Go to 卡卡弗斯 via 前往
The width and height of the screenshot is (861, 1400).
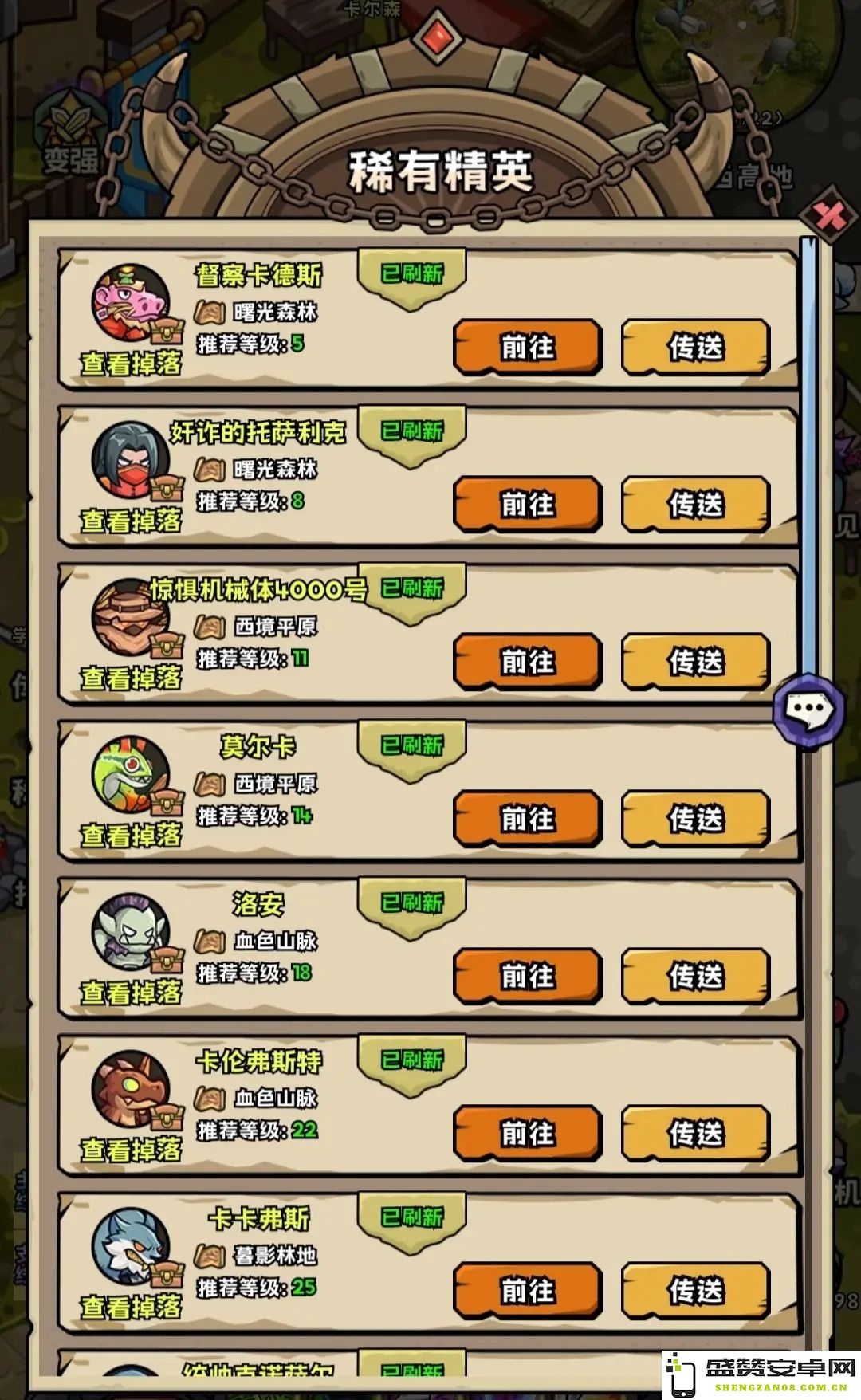tap(527, 1290)
